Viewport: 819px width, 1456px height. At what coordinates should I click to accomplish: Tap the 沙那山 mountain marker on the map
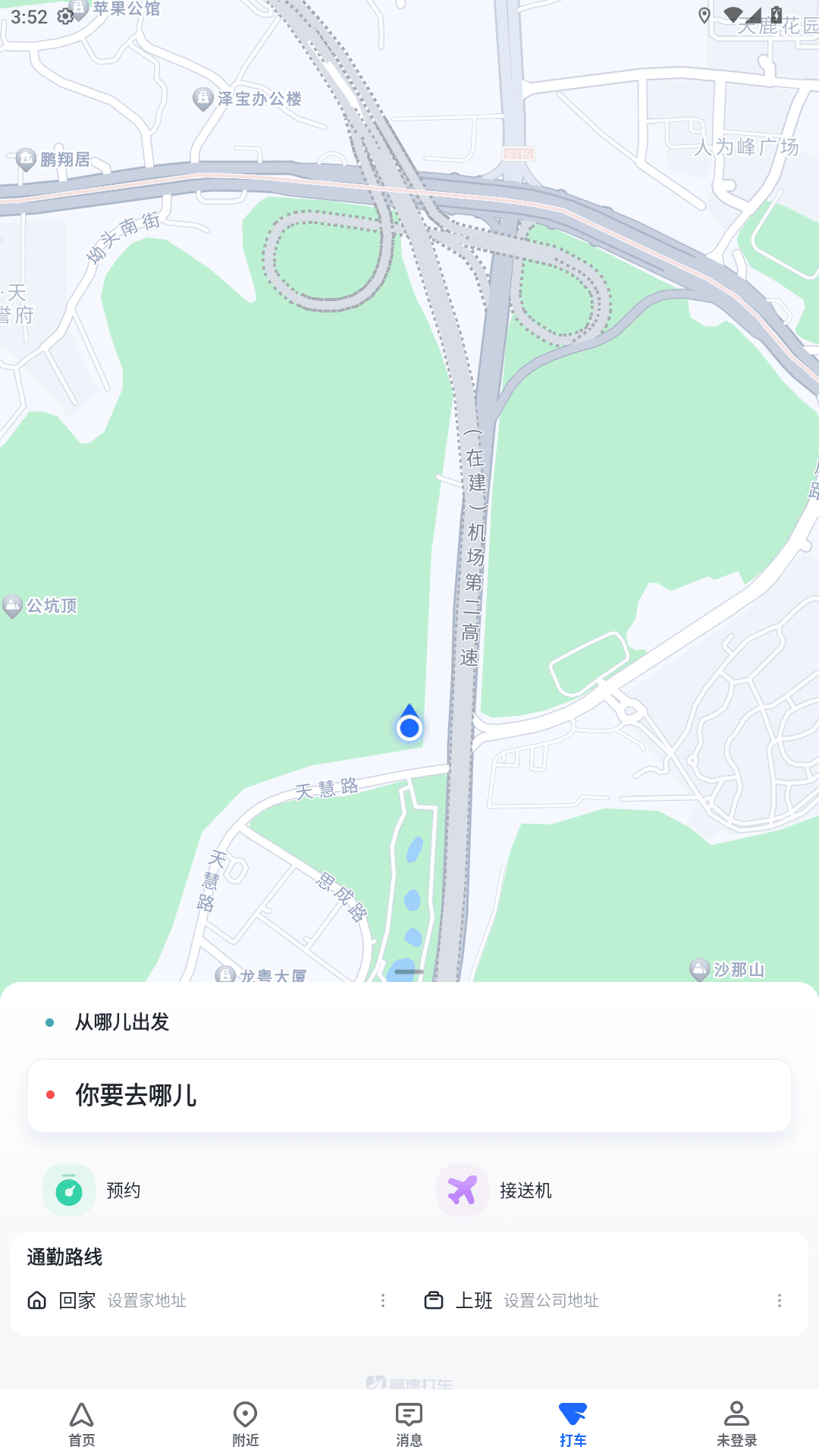point(699,968)
